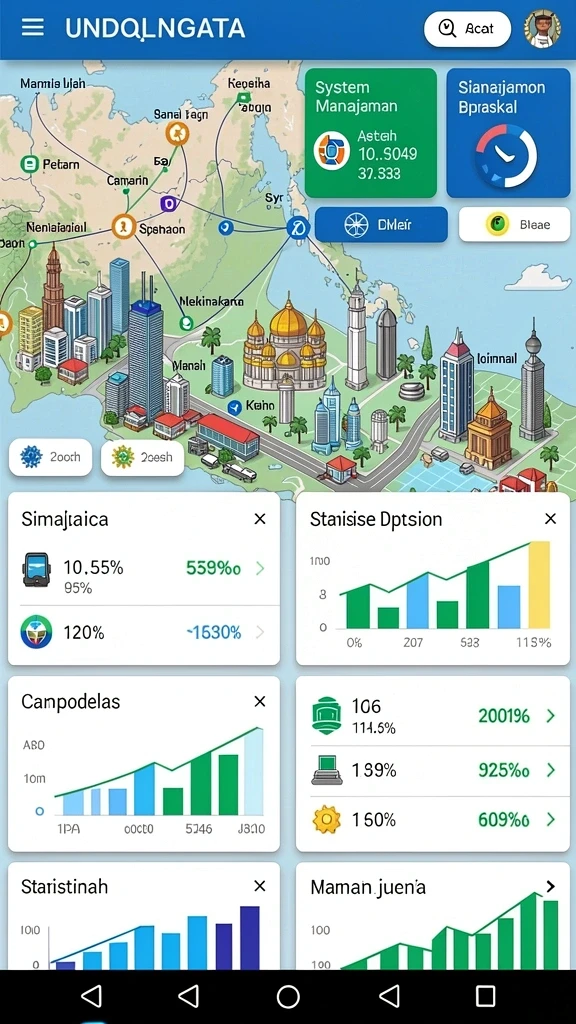Close the Canpodelas chart card
The image size is (576, 1024).
click(x=260, y=701)
